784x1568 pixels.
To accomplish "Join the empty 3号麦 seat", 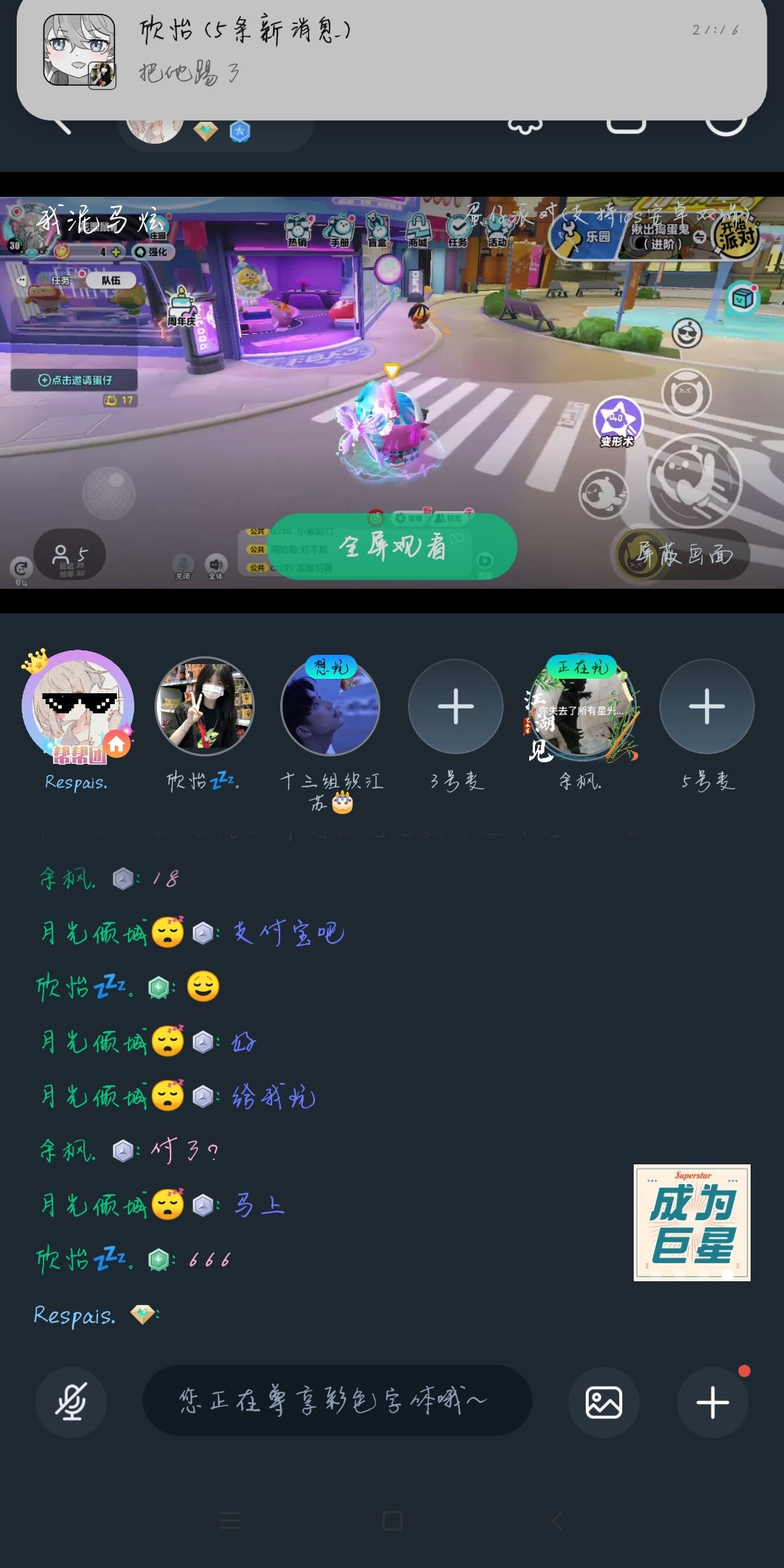I will click(456, 706).
